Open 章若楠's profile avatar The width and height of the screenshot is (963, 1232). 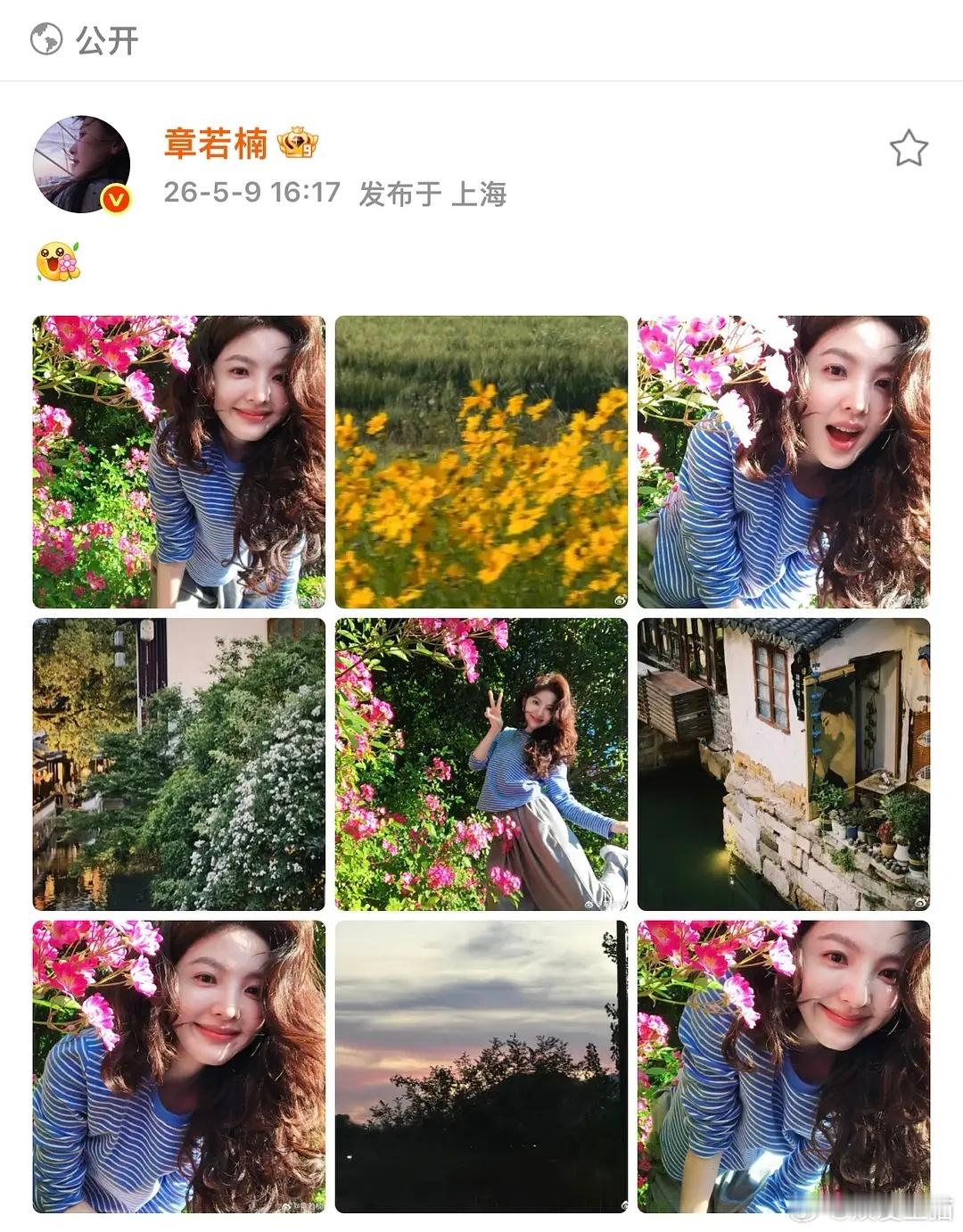82,164
